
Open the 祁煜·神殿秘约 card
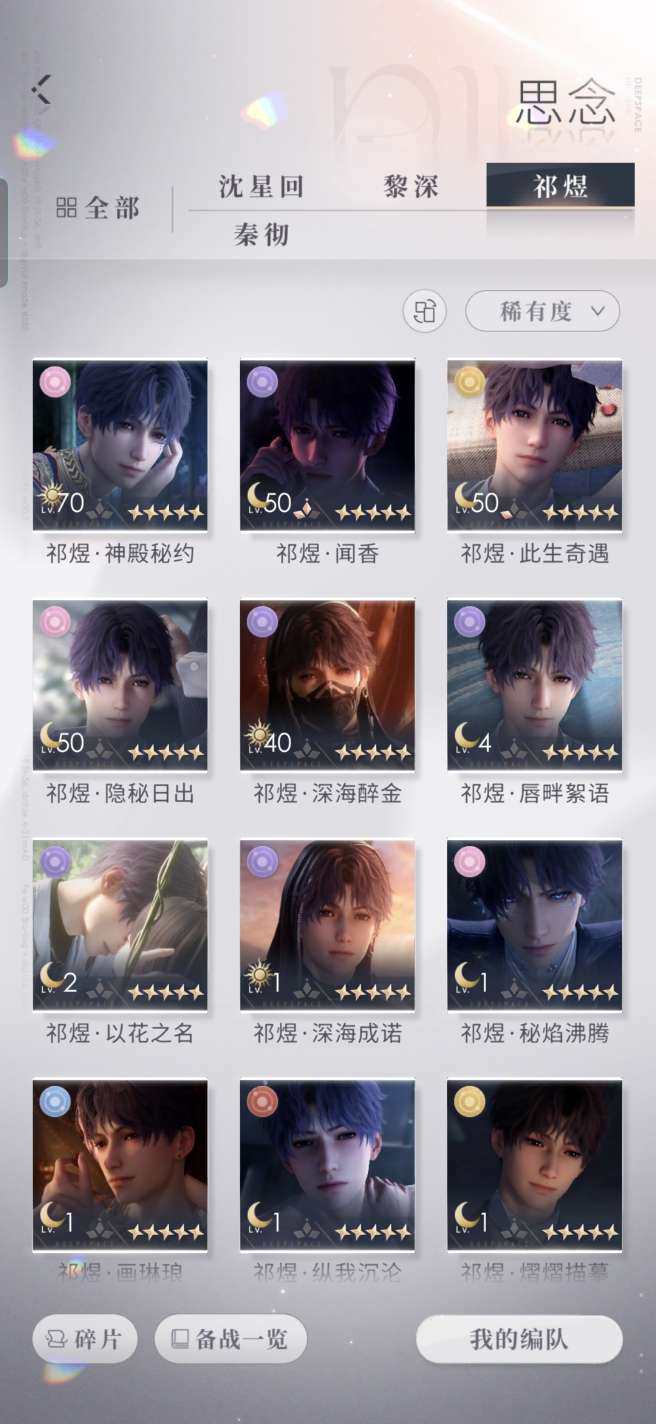click(x=120, y=445)
